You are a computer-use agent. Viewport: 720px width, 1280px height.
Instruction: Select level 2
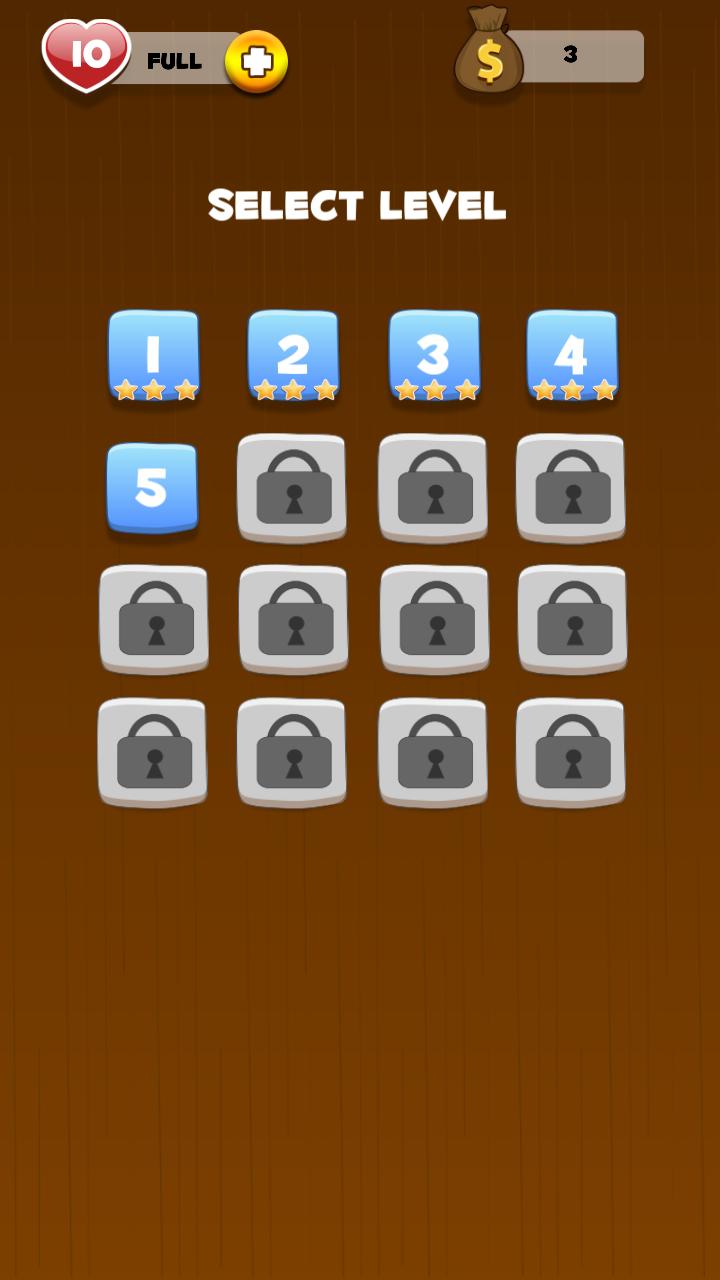[293, 356]
